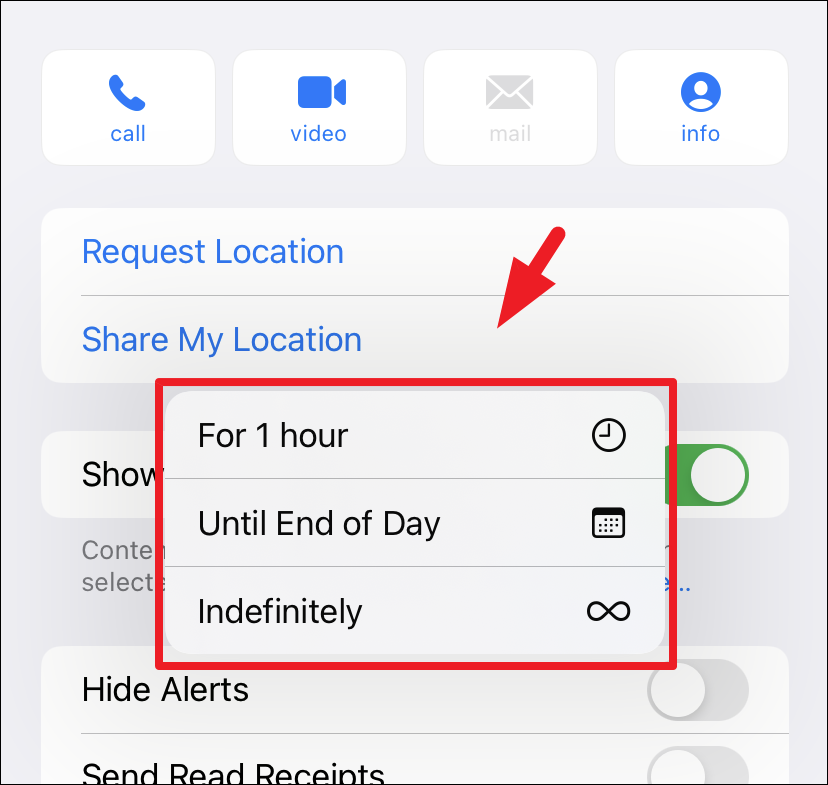The height and width of the screenshot is (785, 828).
Task: Start a video call
Action: (x=319, y=108)
